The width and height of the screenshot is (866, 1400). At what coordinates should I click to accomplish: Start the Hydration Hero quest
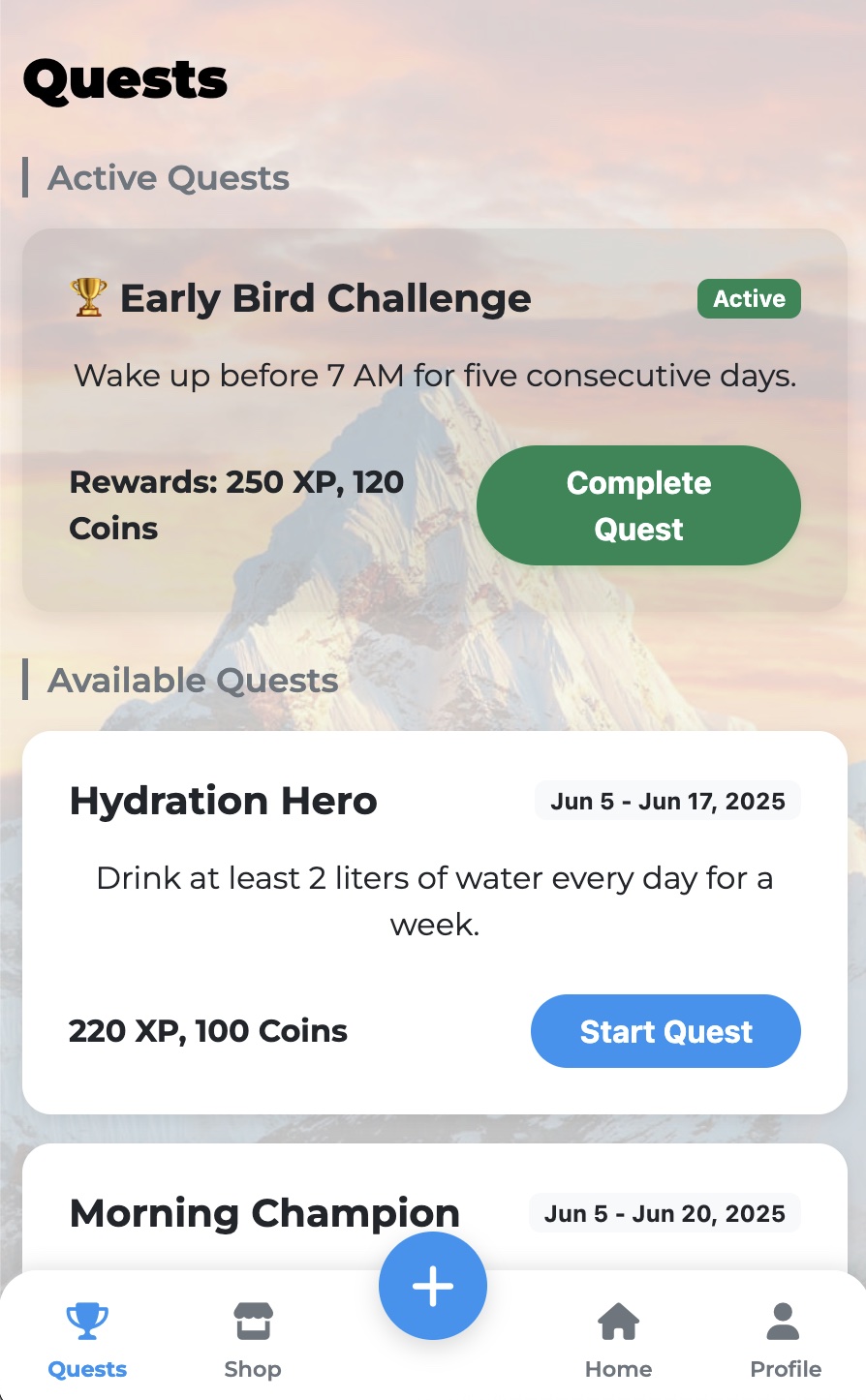pyautogui.click(x=665, y=1031)
